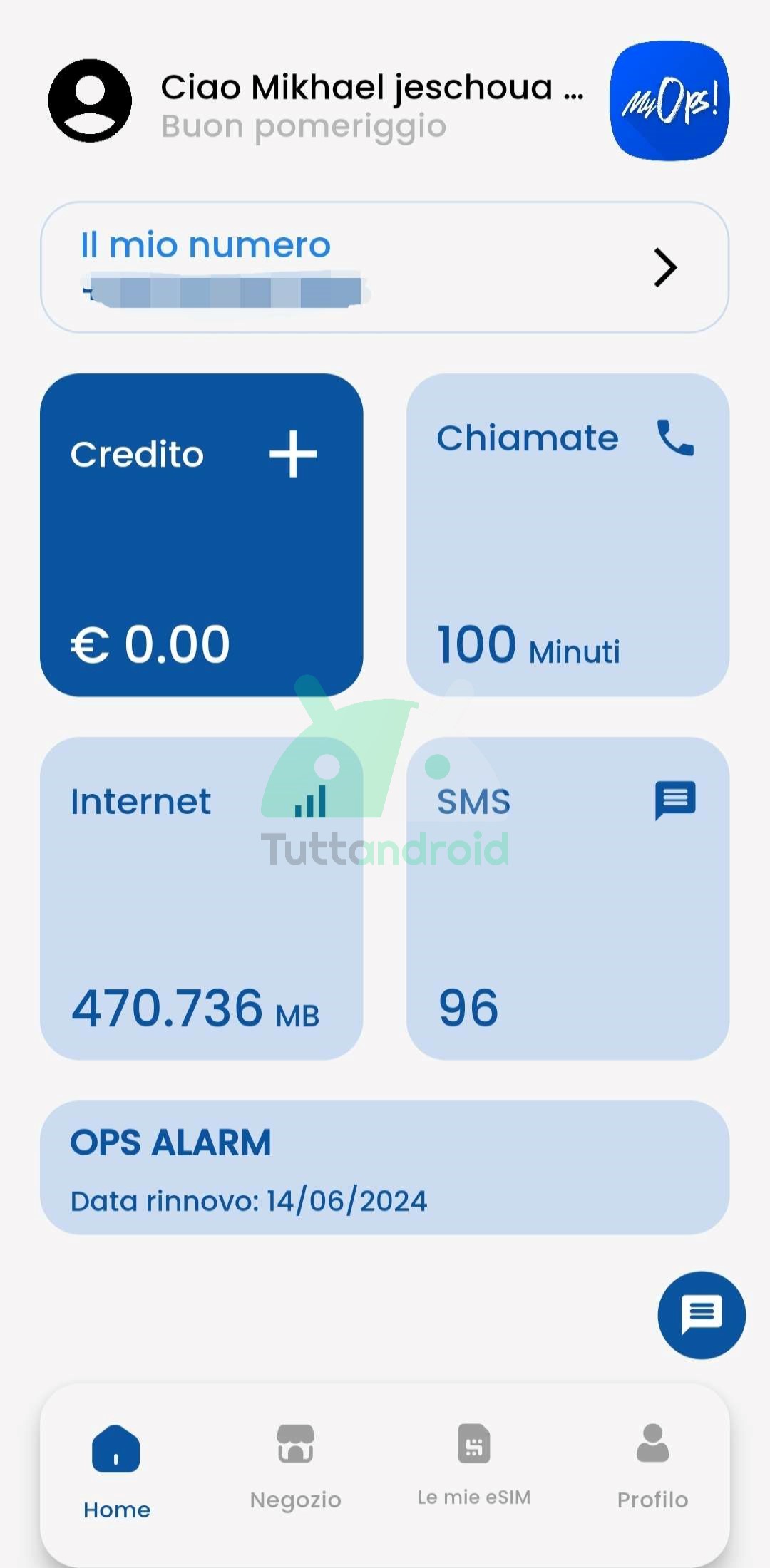Switch to the Negozio tab
The image size is (770, 1568).
point(295,1467)
